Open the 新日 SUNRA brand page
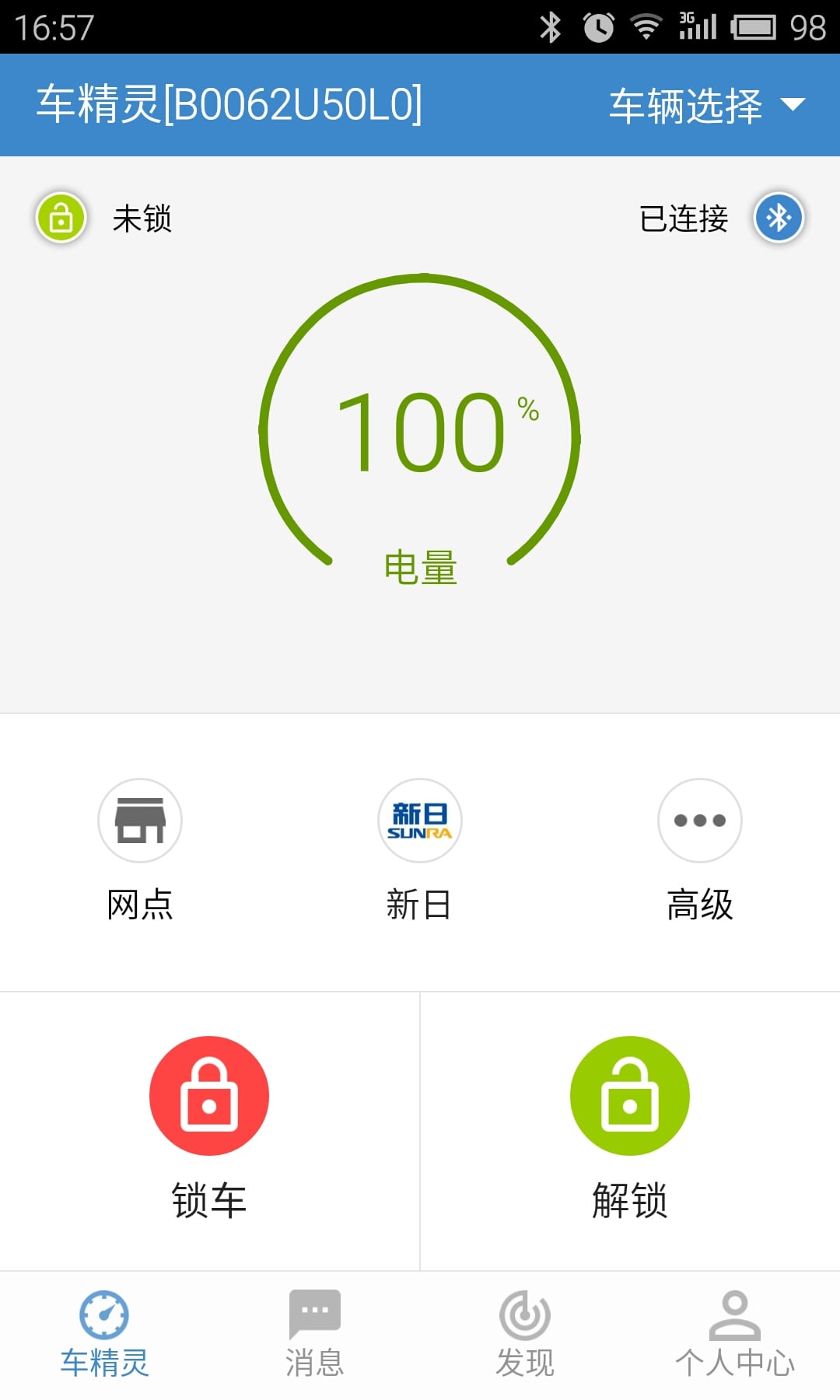 (x=420, y=851)
